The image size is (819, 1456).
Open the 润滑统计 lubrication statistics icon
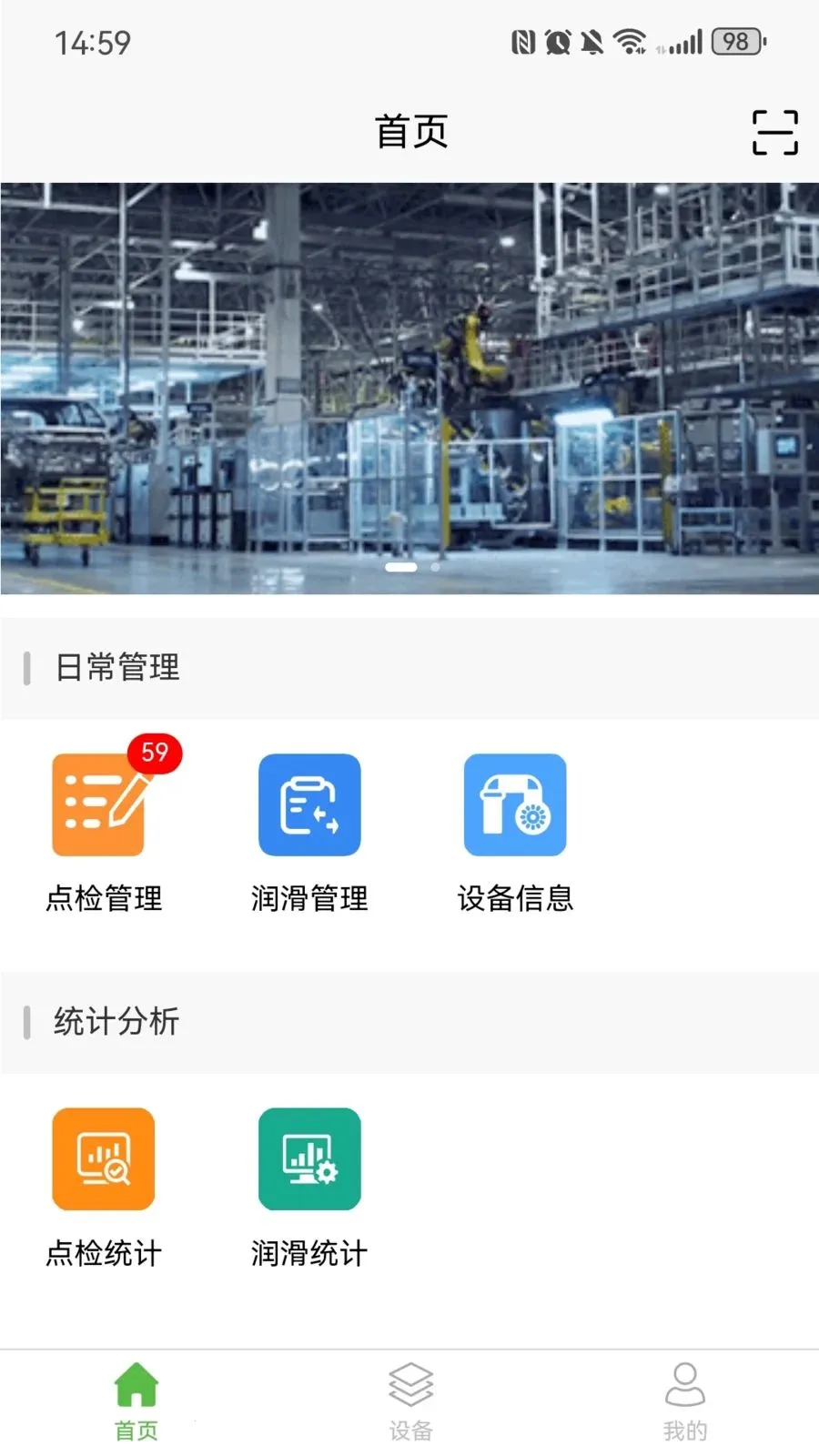308,1158
